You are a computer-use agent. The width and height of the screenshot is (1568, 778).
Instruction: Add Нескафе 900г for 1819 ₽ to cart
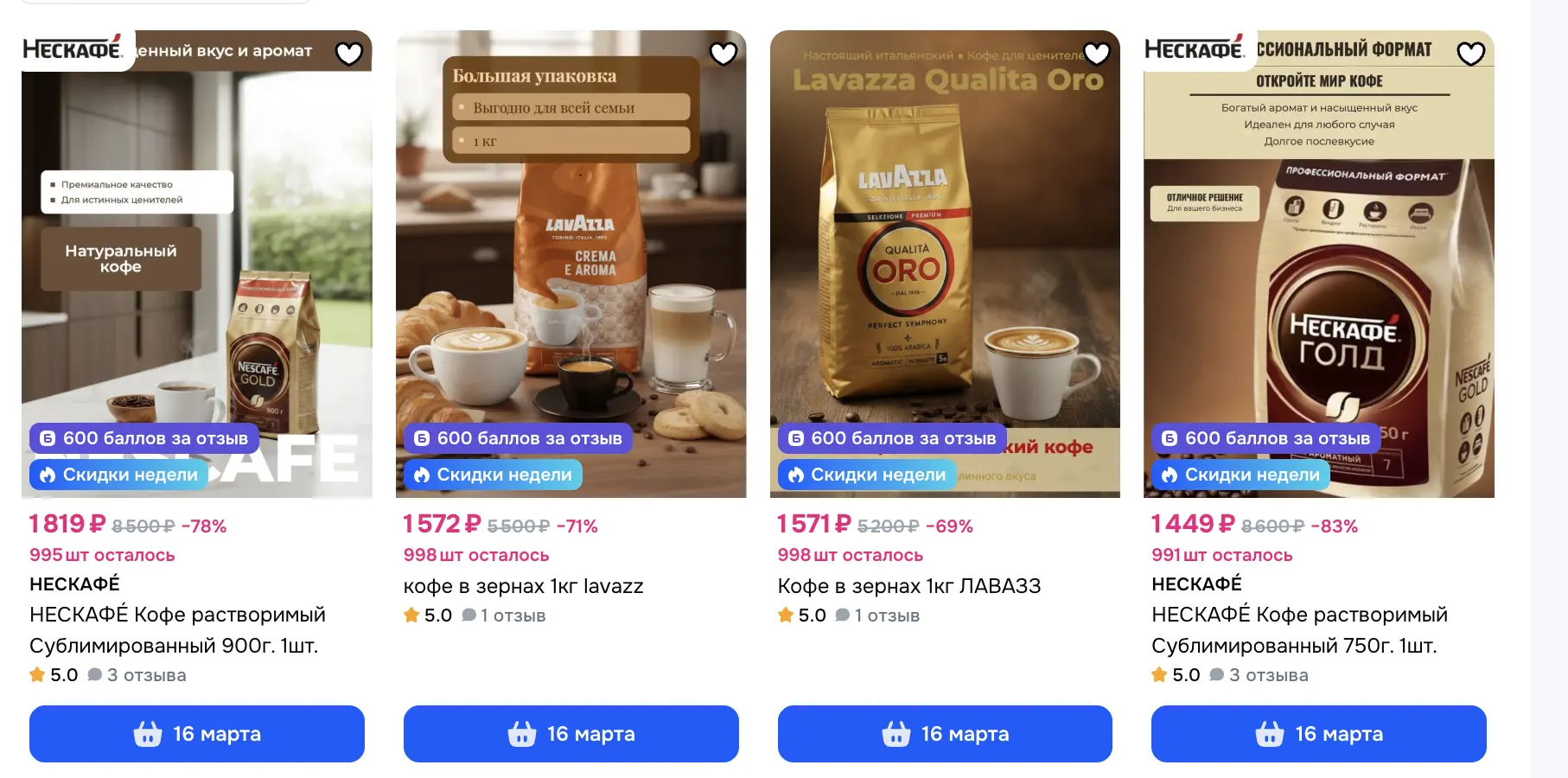(197, 734)
